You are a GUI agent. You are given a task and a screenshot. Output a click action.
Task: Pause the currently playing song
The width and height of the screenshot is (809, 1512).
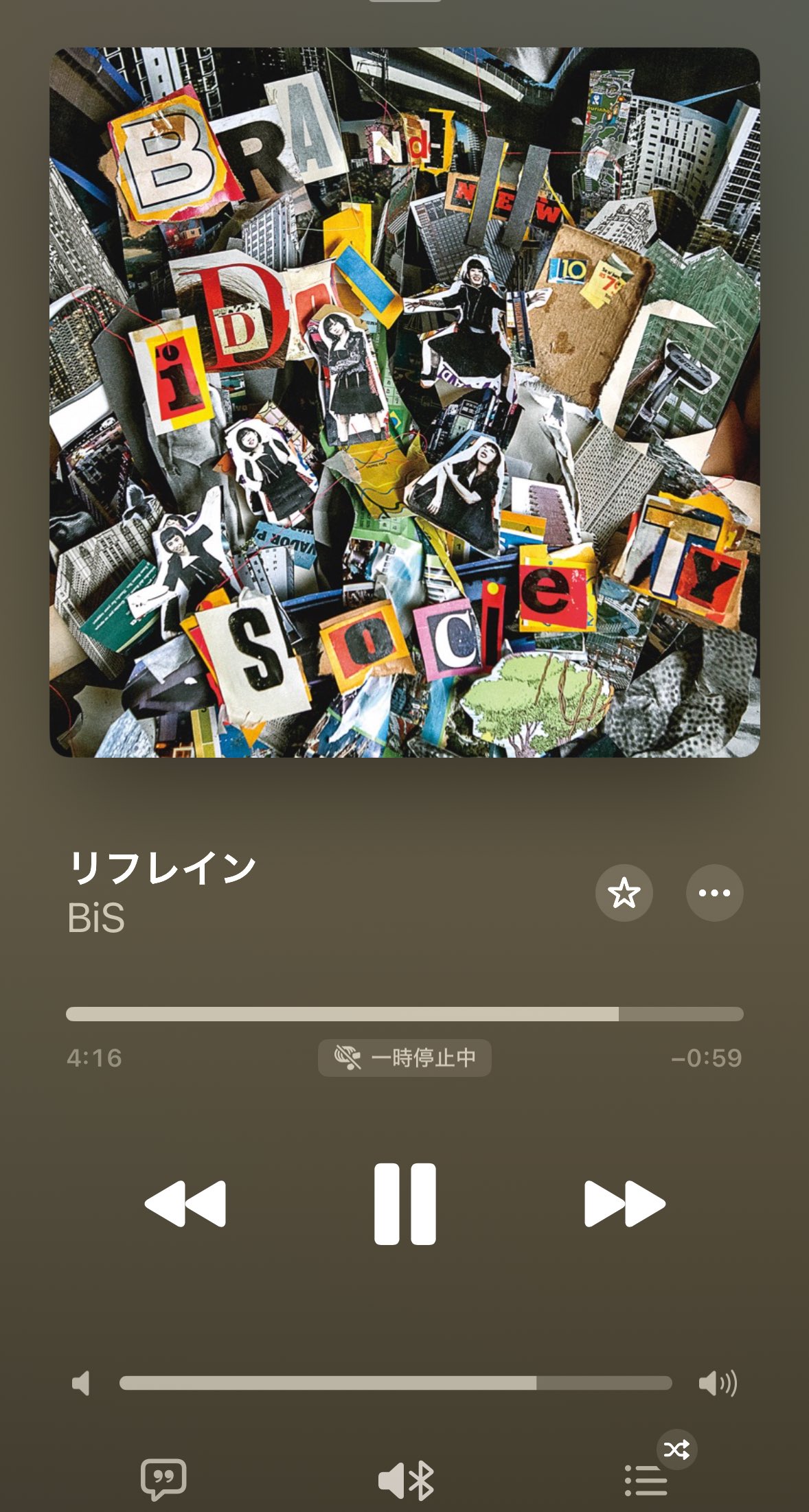pos(404,1204)
